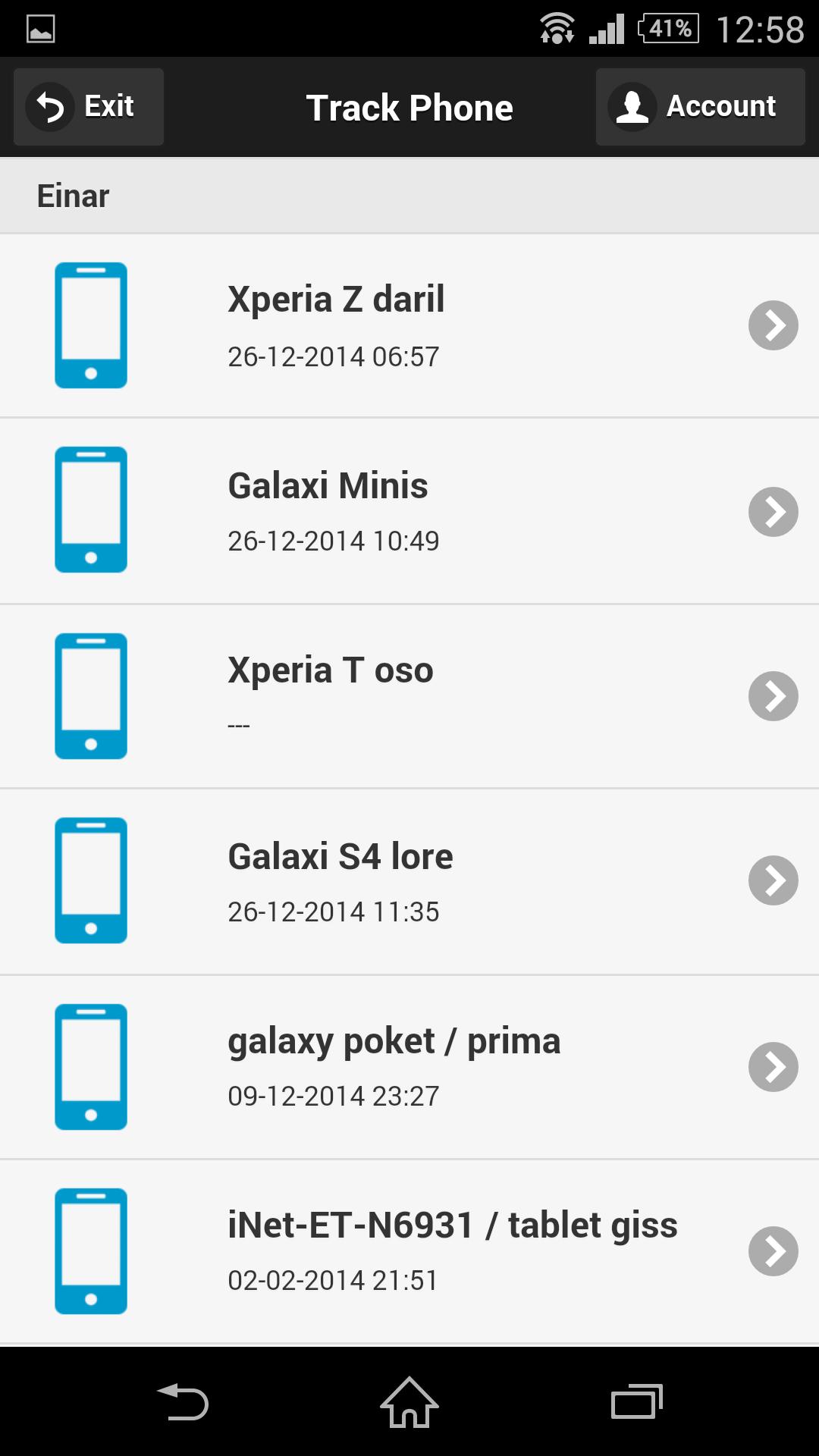
Task: Tap the Exit back-arrow icon
Action: 49,106
